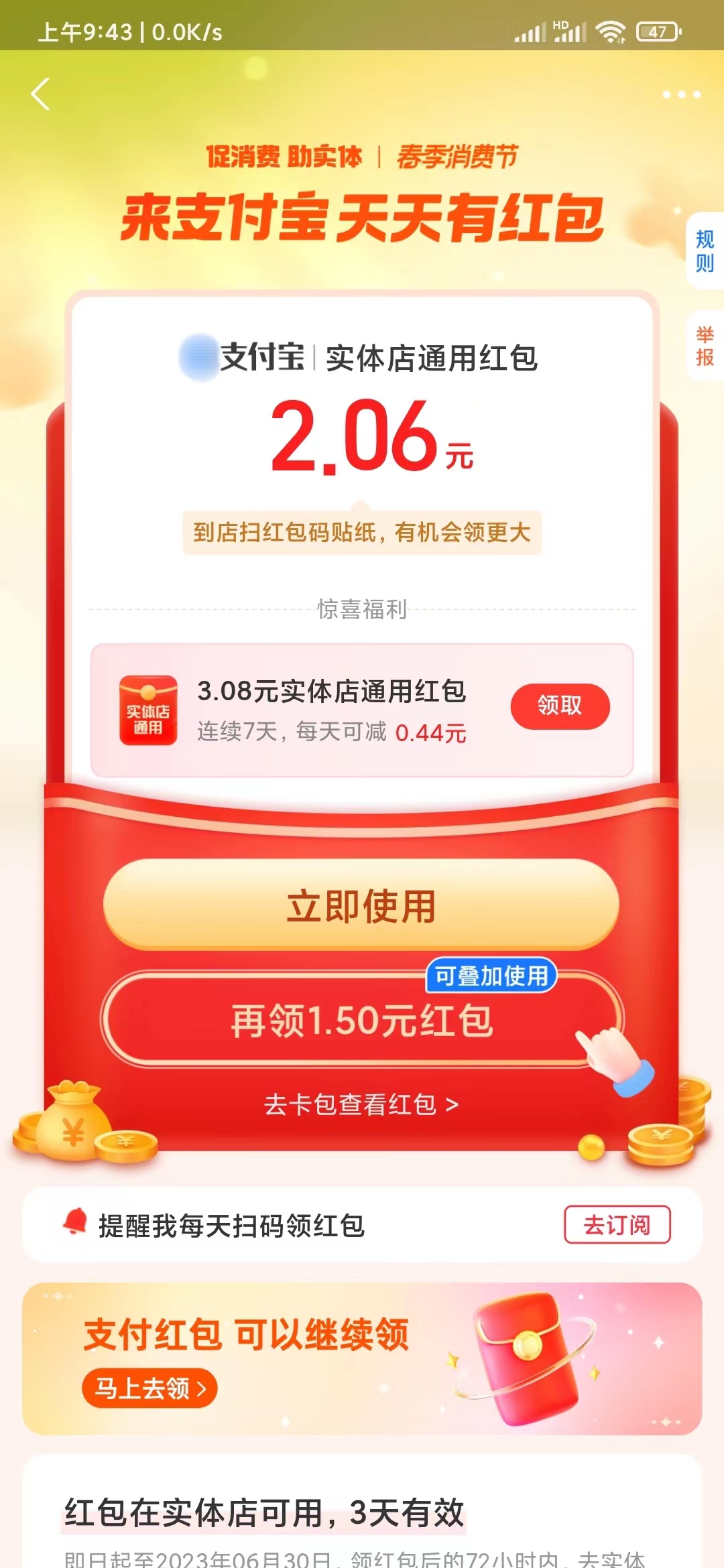Tap the back arrow at top left
This screenshot has width=724, height=1568.
[x=42, y=94]
